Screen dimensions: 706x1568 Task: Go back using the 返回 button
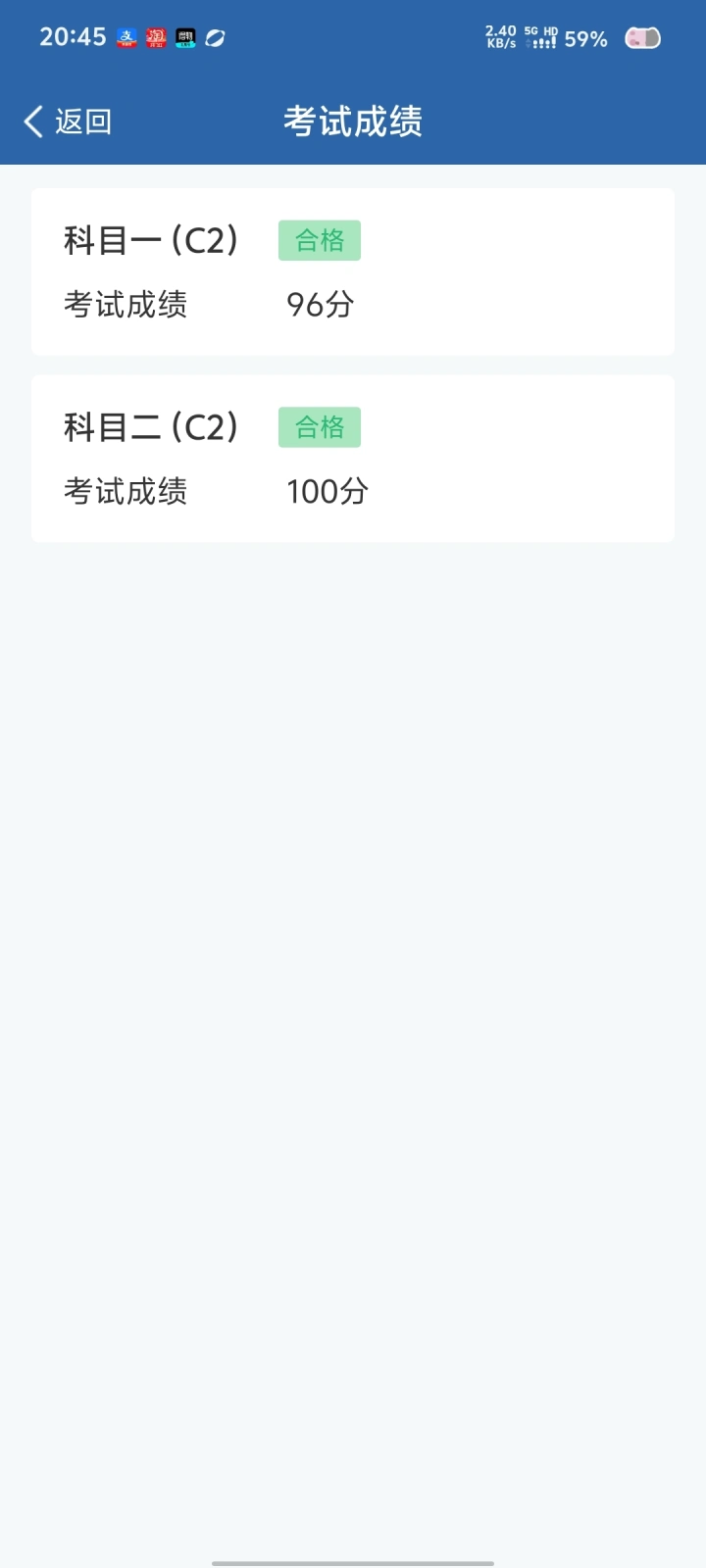(68, 122)
